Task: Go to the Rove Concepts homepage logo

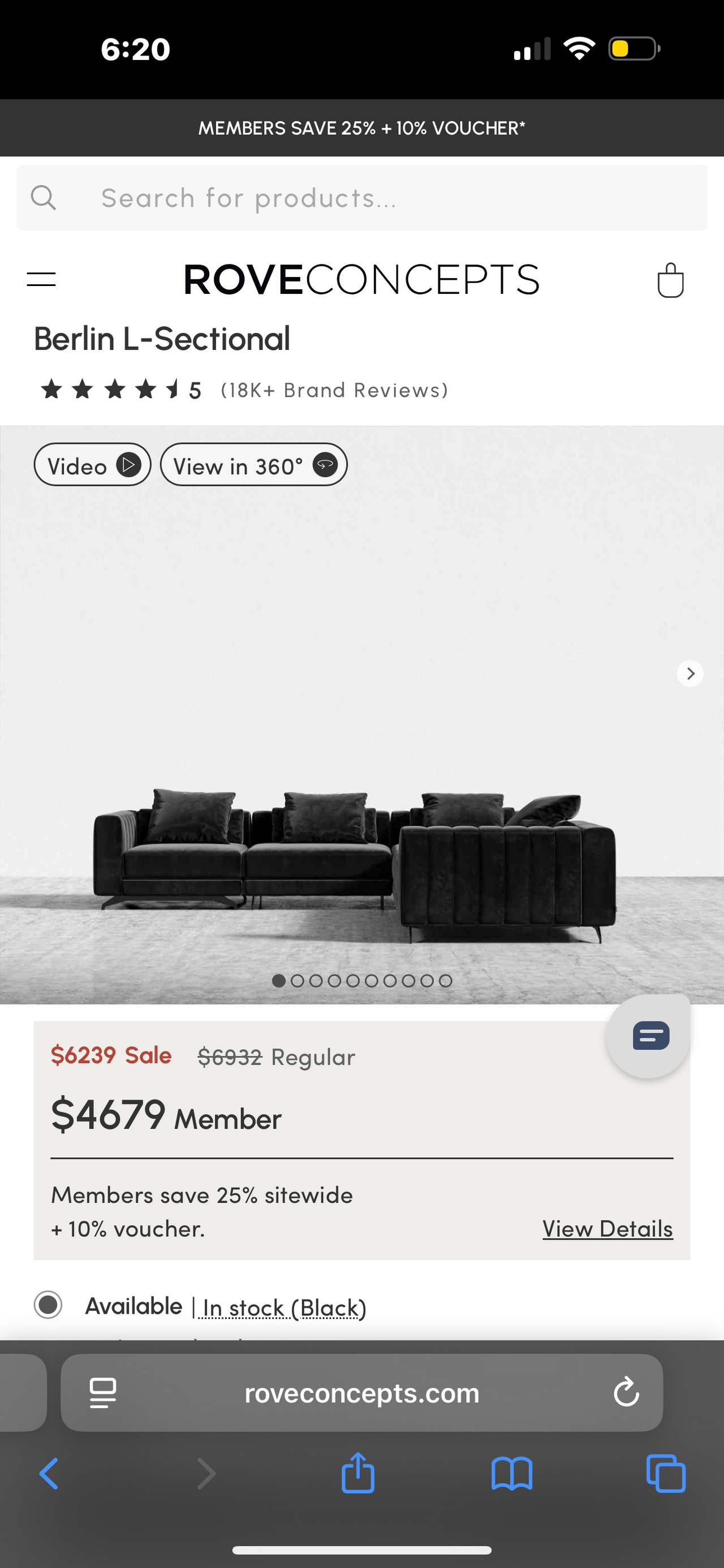Action: (361, 280)
